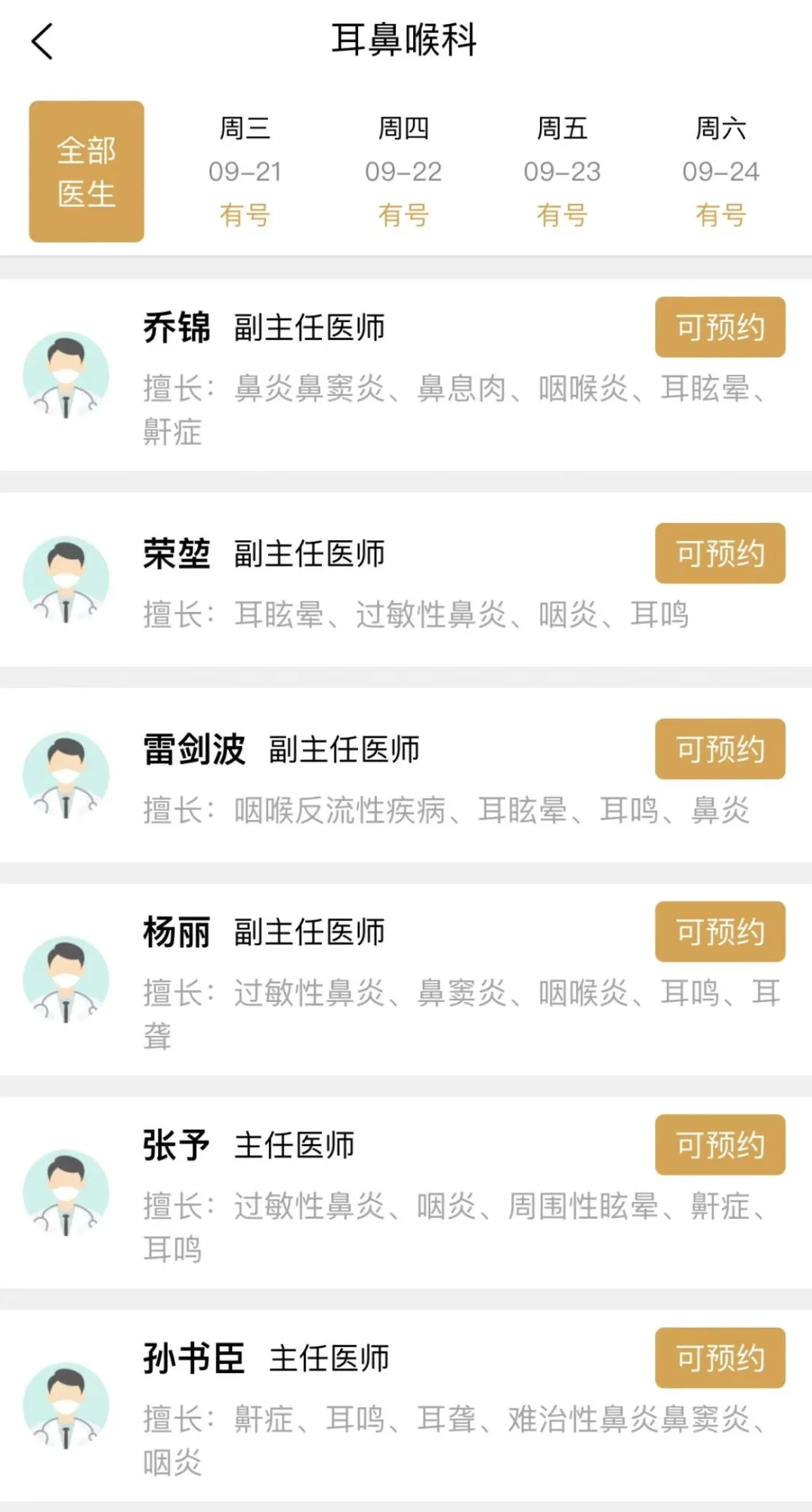Select the 全部医生 filter
This screenshot has height=1512, width=812.
(x=86, y=172)
